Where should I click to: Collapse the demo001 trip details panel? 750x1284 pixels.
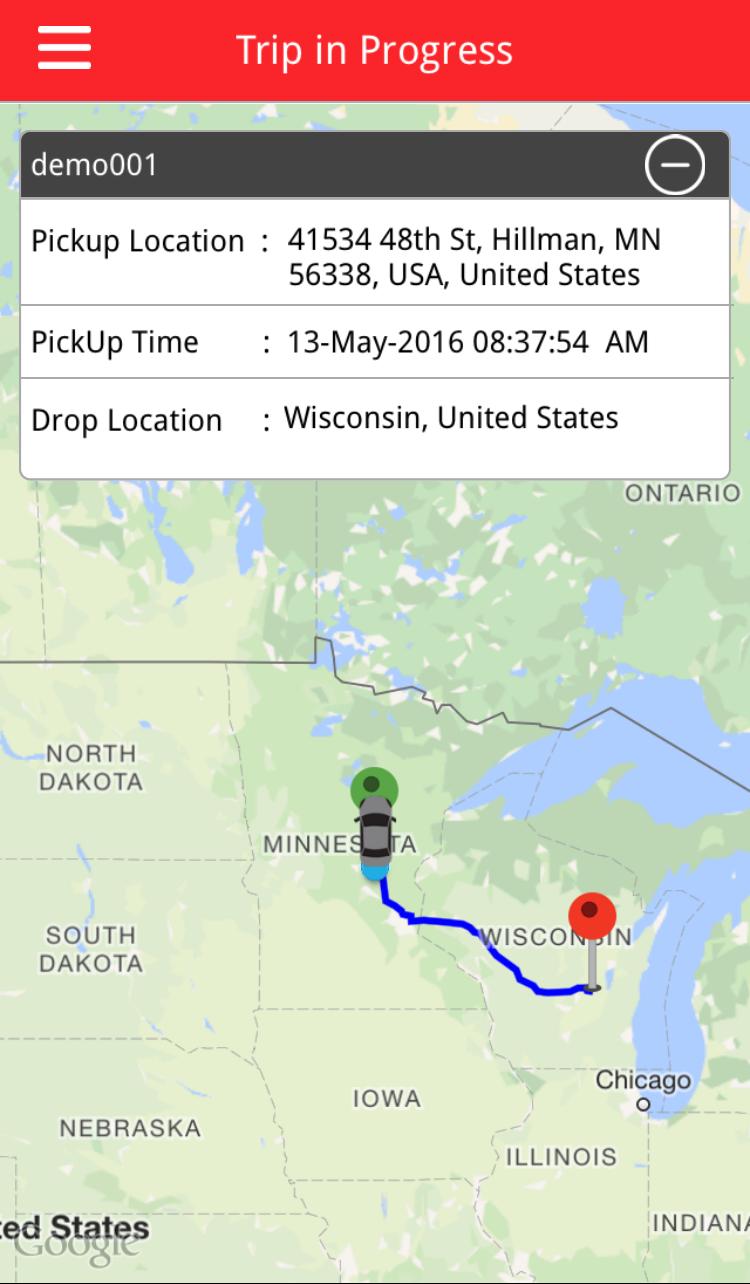(x=675, y=165)
